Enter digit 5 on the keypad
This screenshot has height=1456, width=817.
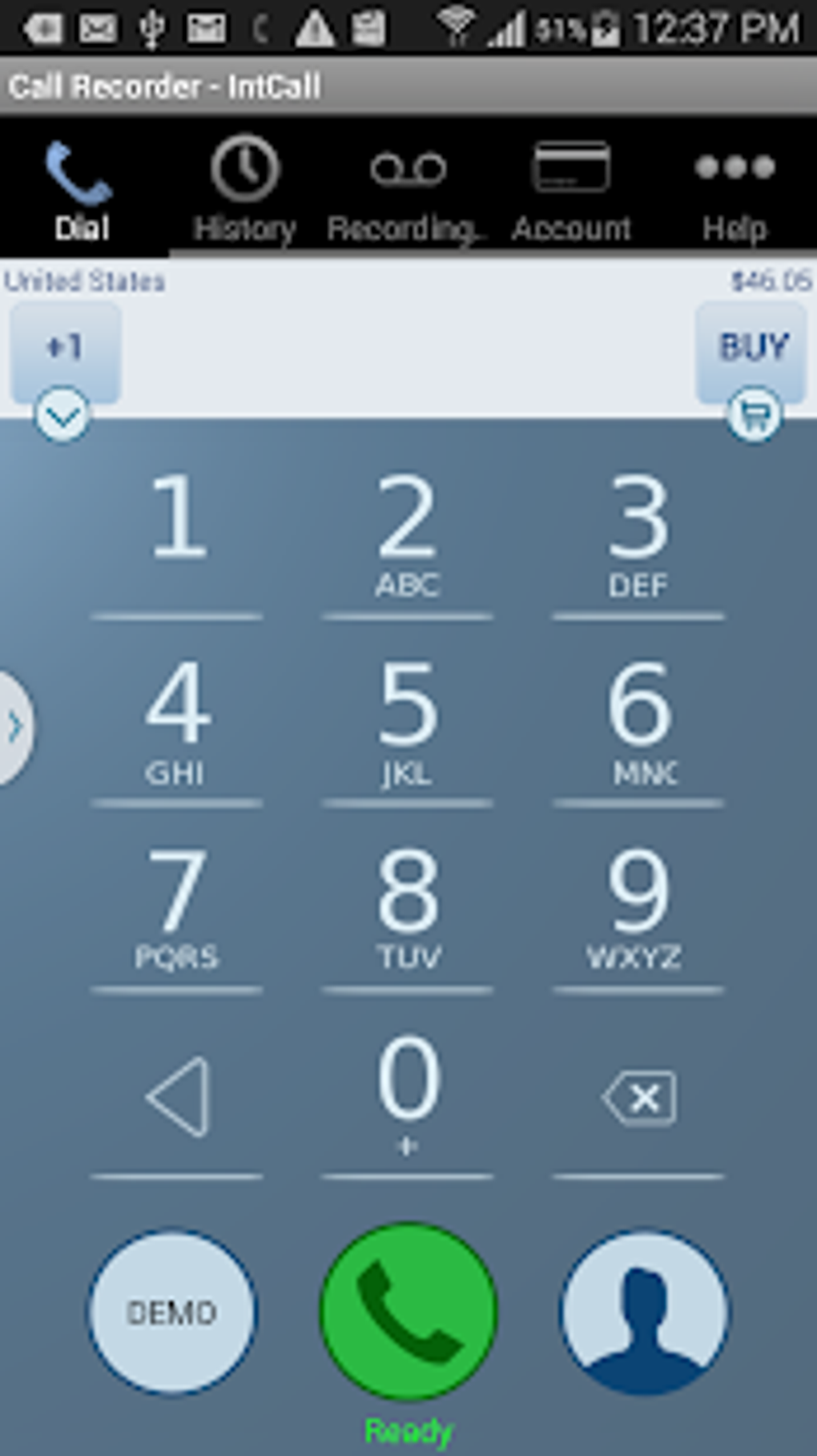(408, 721)
